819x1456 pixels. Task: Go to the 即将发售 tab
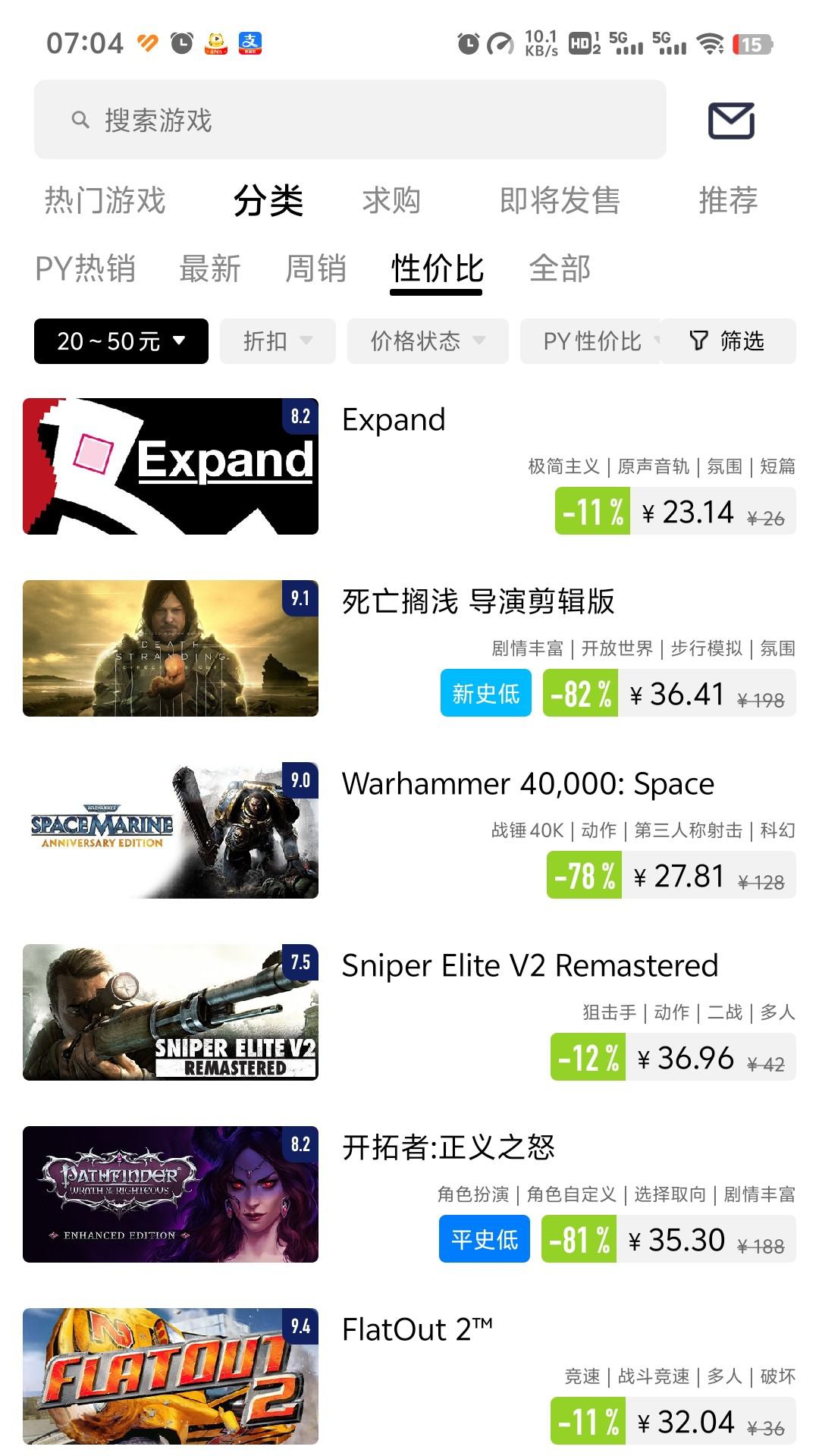[560, 201]
